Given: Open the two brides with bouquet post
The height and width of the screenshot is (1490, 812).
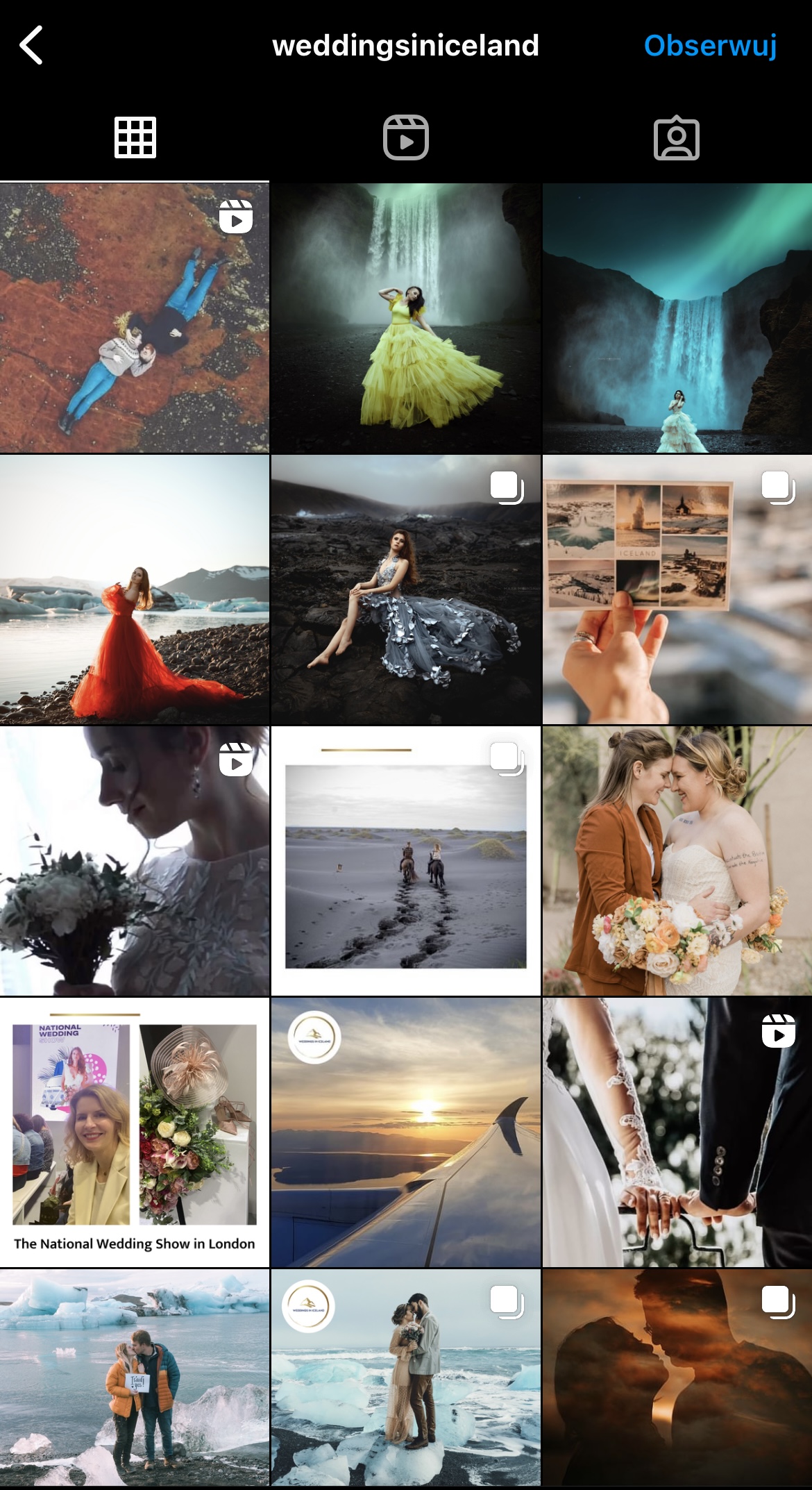Looking at the screenshot, I should pyautogui.click(x=677, y=861).
